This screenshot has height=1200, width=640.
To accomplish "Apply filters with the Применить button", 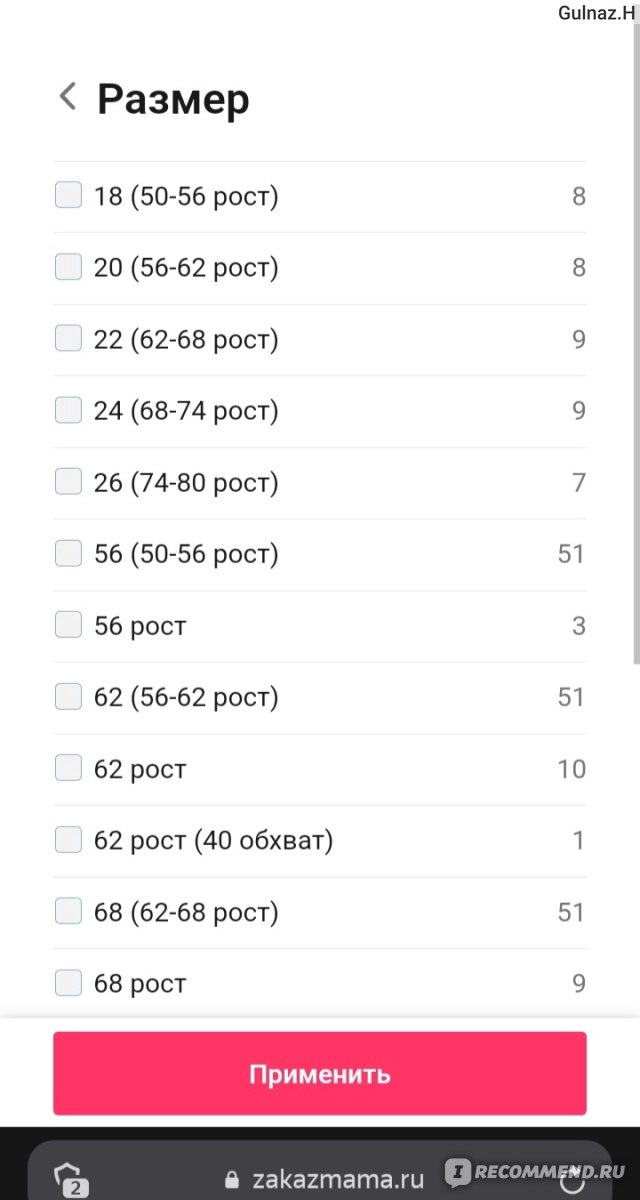I will click(x=320, y=1074).
